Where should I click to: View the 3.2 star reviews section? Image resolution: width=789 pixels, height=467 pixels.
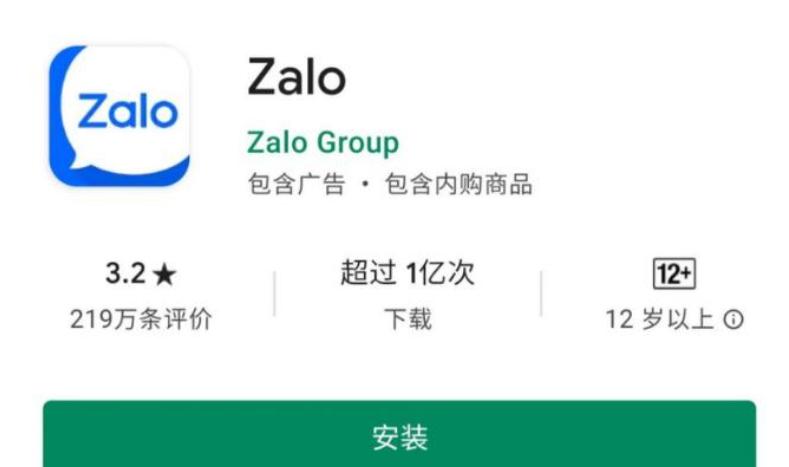click(140, 295)
